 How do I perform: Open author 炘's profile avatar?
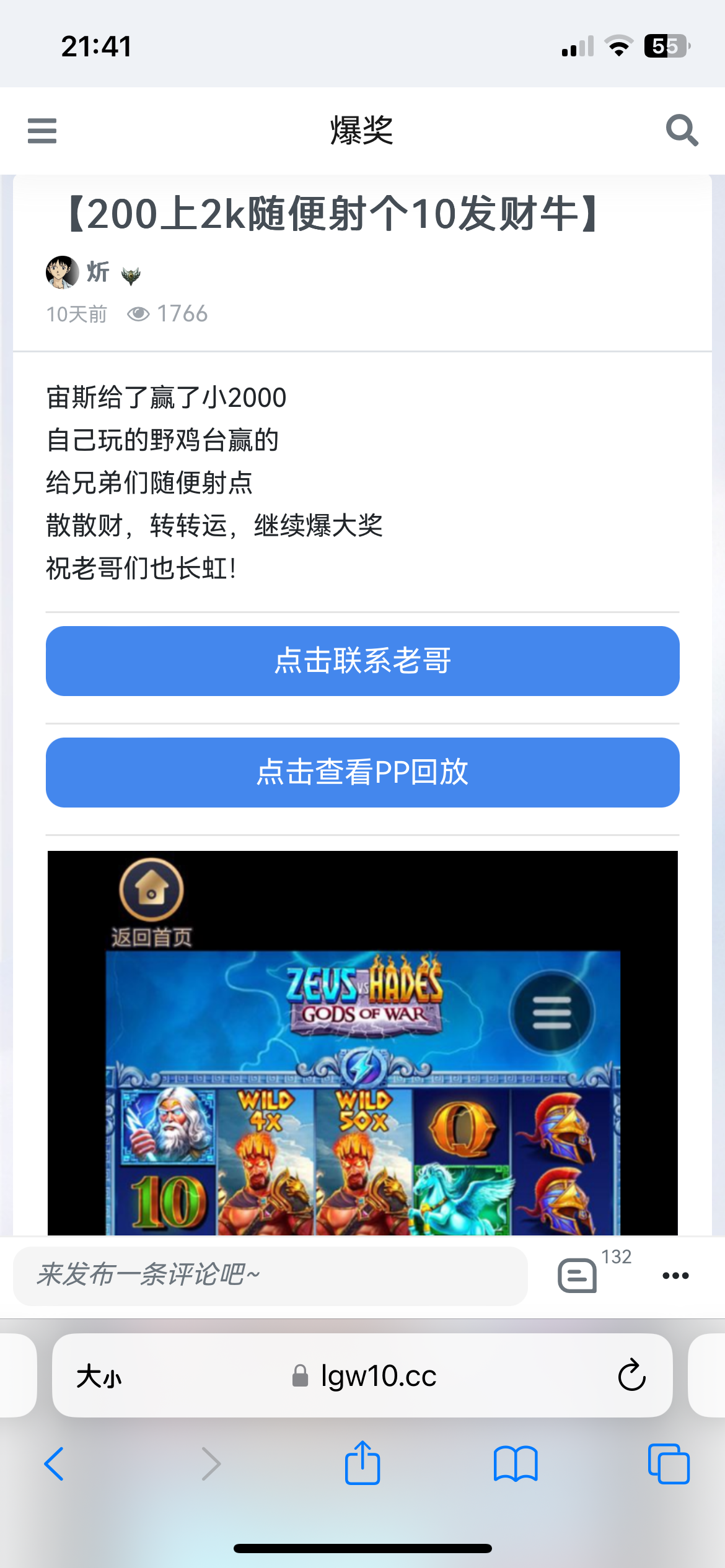tap(62, 272)
